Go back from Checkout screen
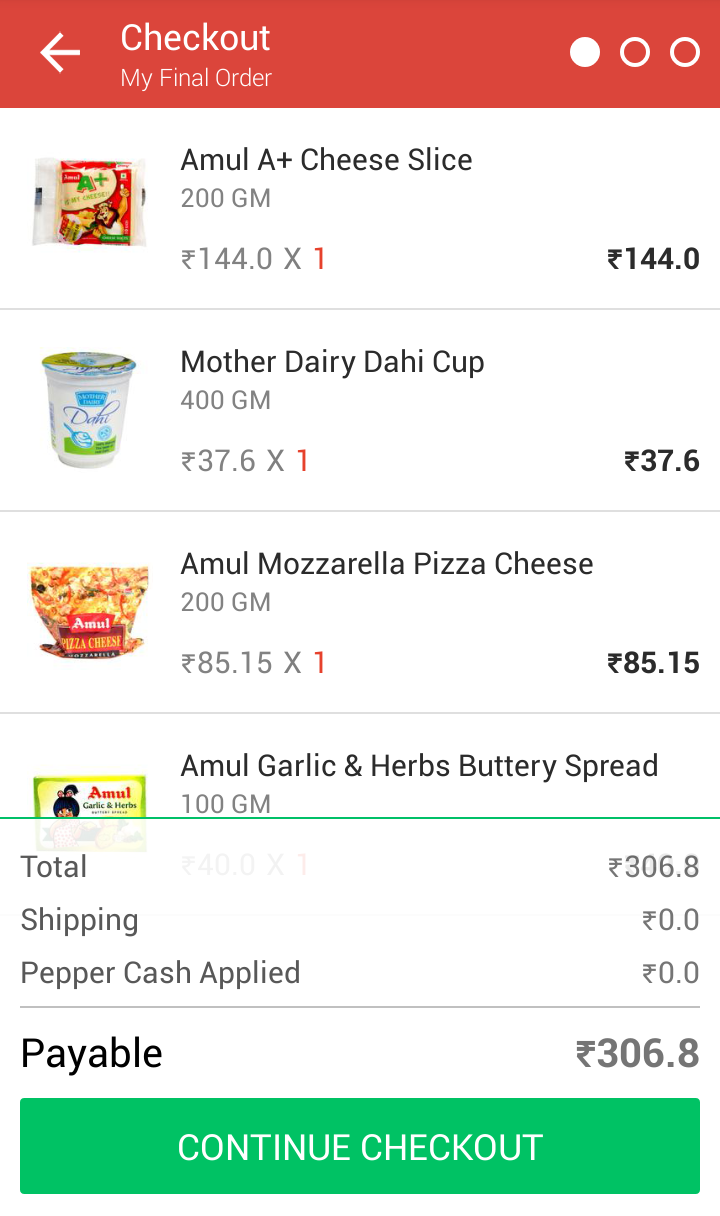The width and height of the screenshot is (720, 1216). [60, 53]
